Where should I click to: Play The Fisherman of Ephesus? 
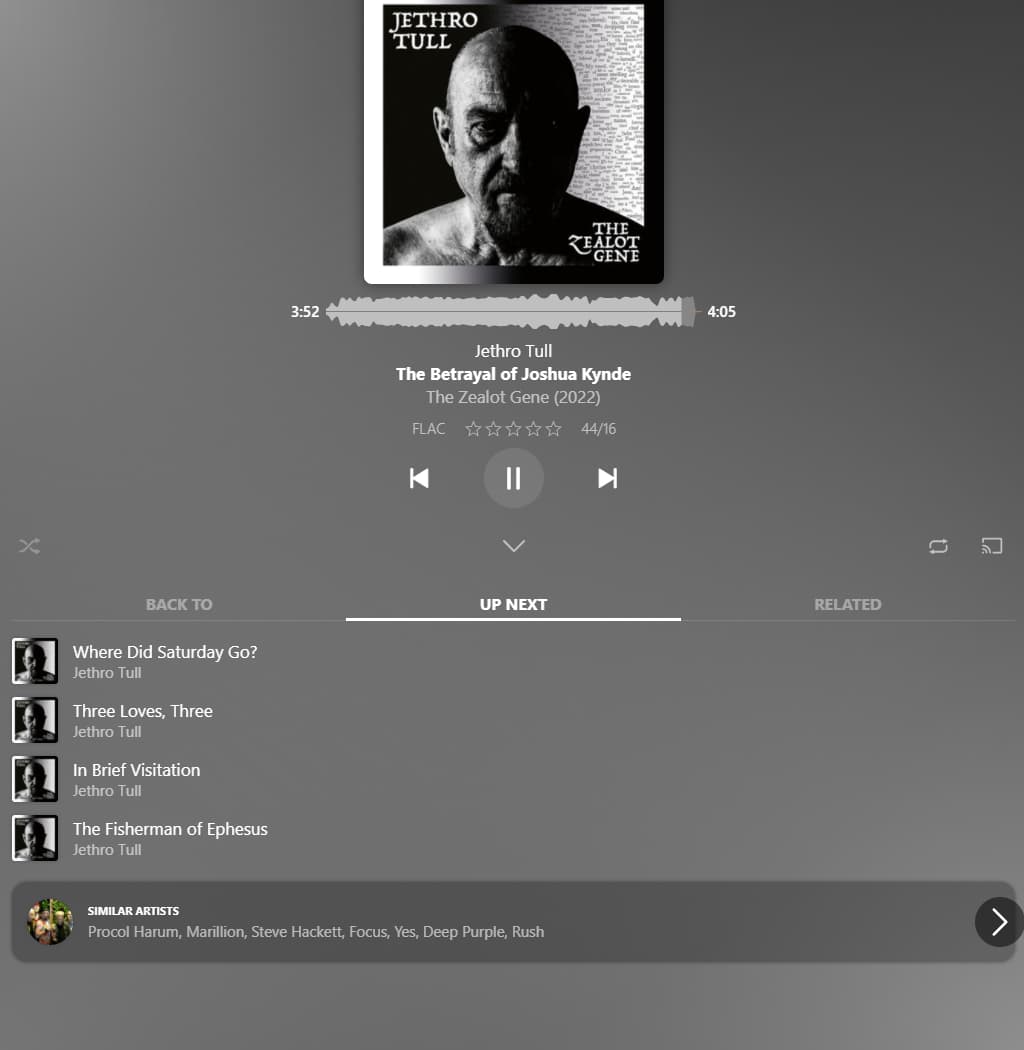click(x=170, y=829)
